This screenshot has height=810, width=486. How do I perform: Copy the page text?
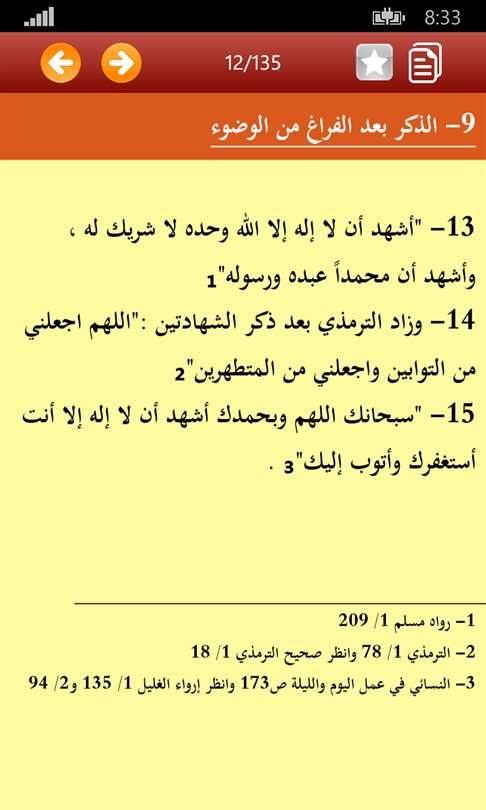point(425,63)
